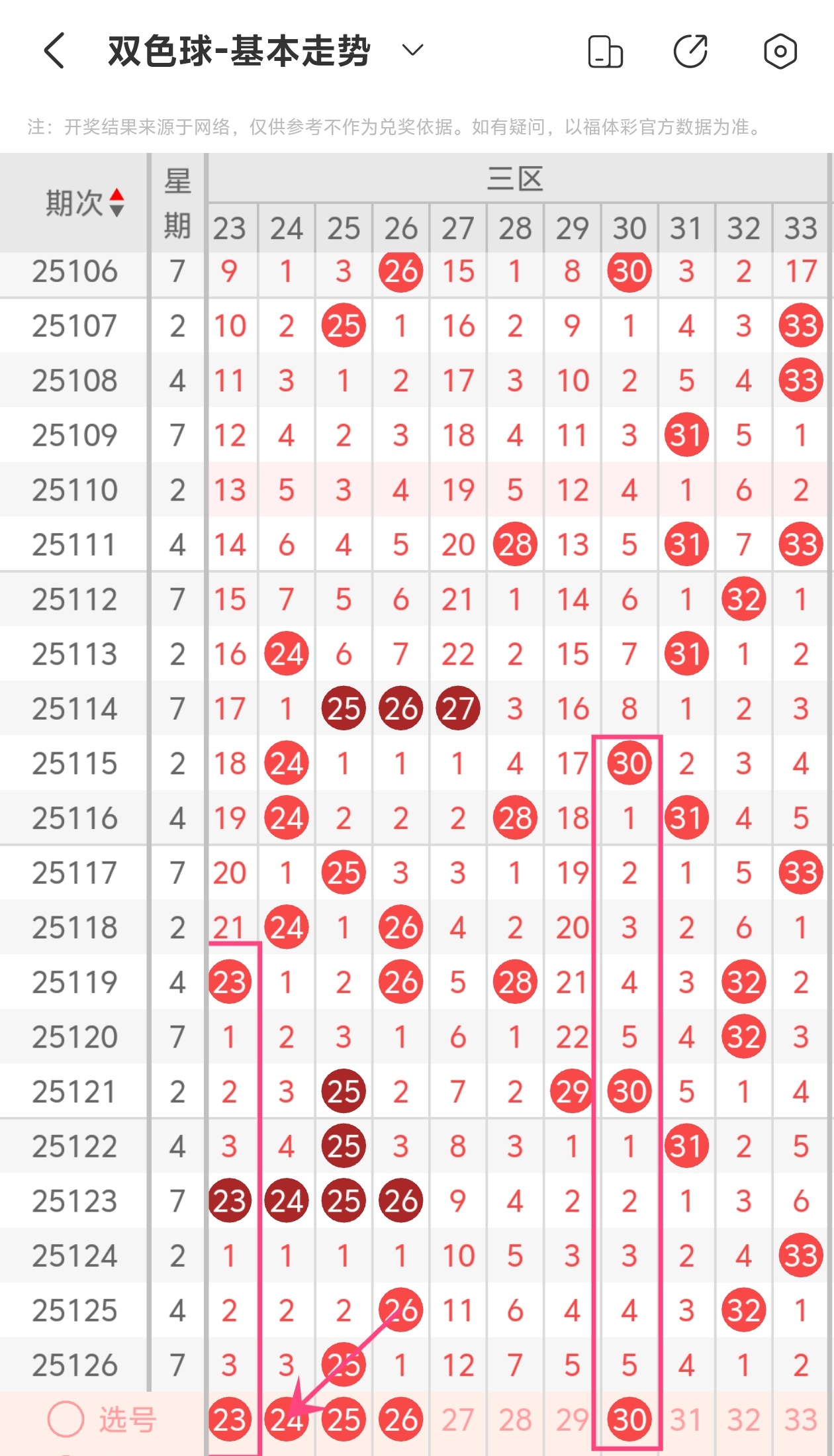This screenshot has width=834, height=1456.
Task: Select number 29 in the 选号 row
Action: pyautogui.click(x=572, y=1420)
